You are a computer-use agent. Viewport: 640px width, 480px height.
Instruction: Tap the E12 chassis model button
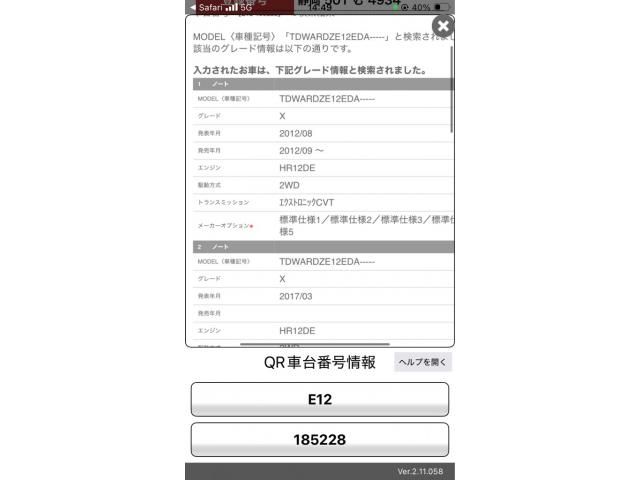tap(319, 399)
